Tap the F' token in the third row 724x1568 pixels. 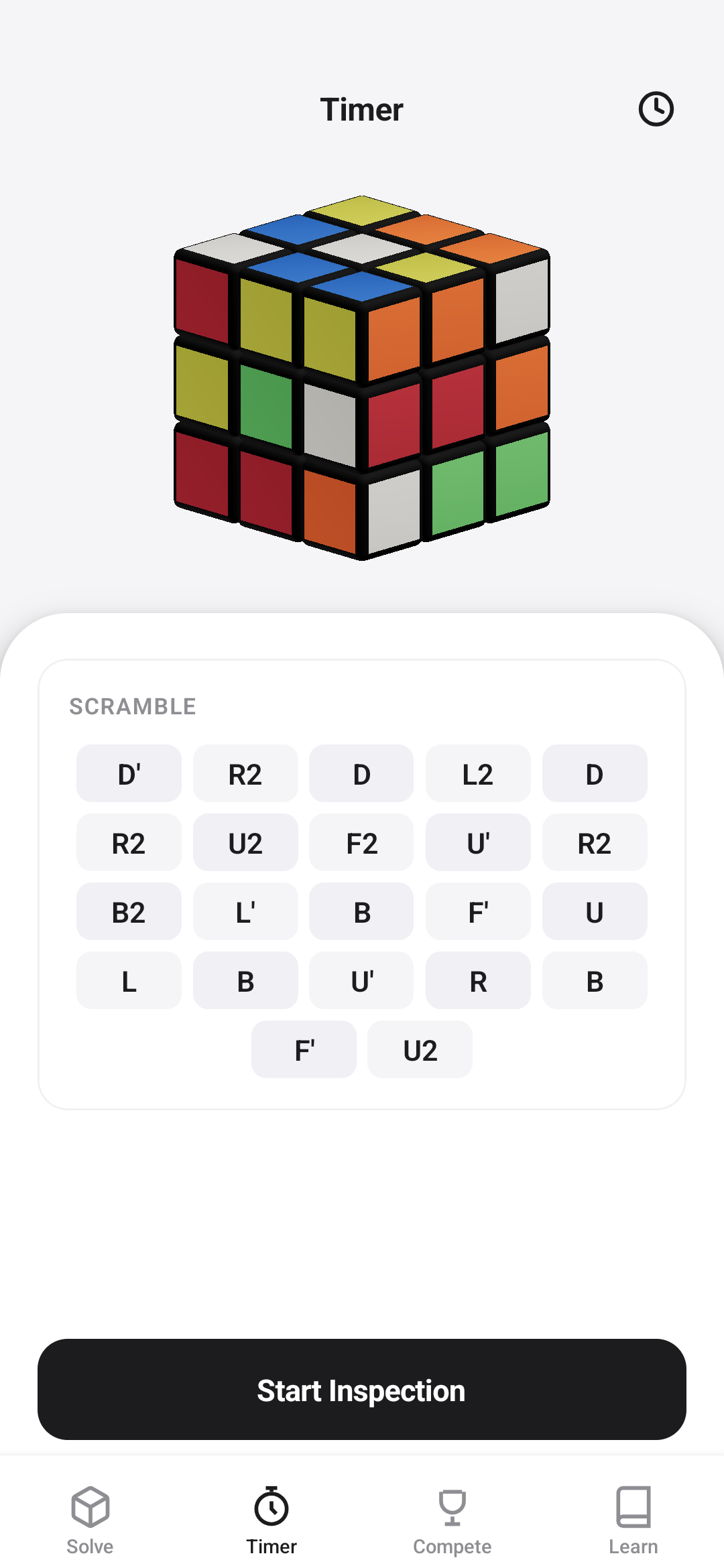[478, 912]
